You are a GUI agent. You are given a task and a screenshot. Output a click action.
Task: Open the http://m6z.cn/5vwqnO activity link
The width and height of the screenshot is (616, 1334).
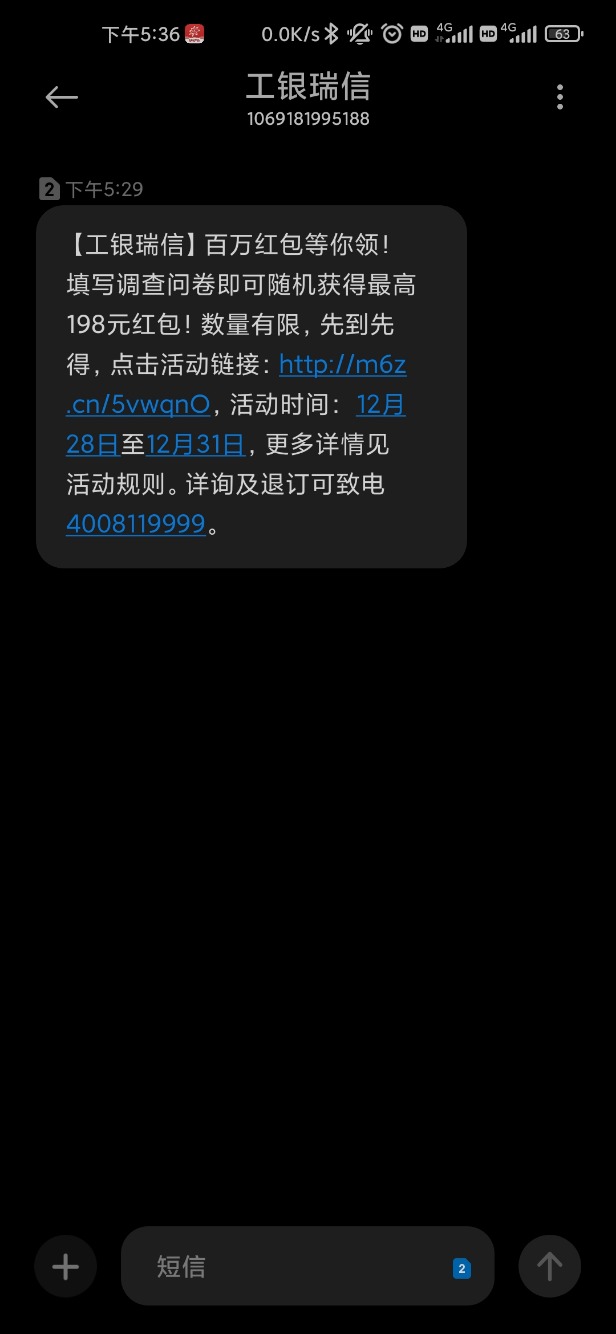237,384
